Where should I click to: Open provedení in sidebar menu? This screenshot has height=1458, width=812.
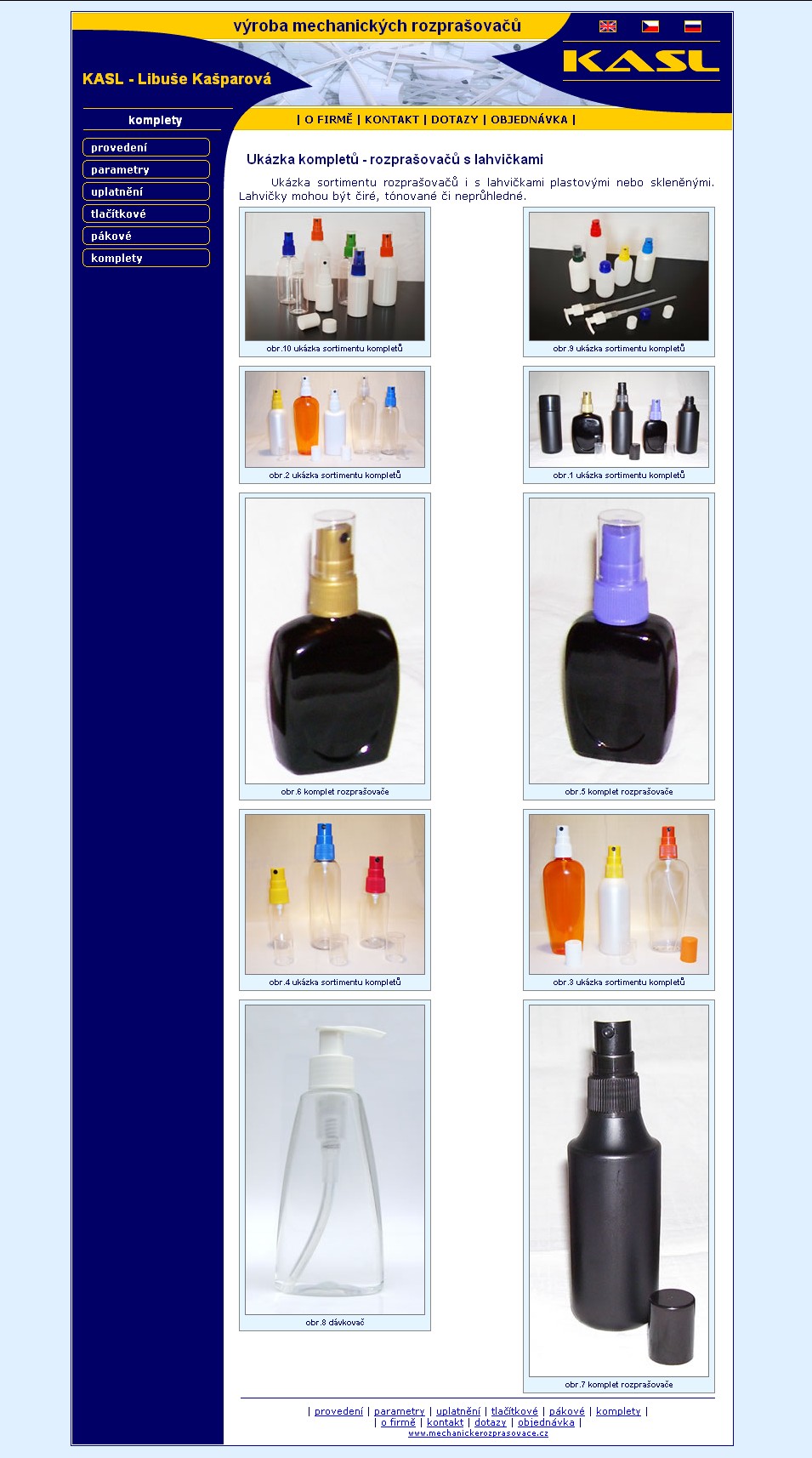(x=146, y=147)
